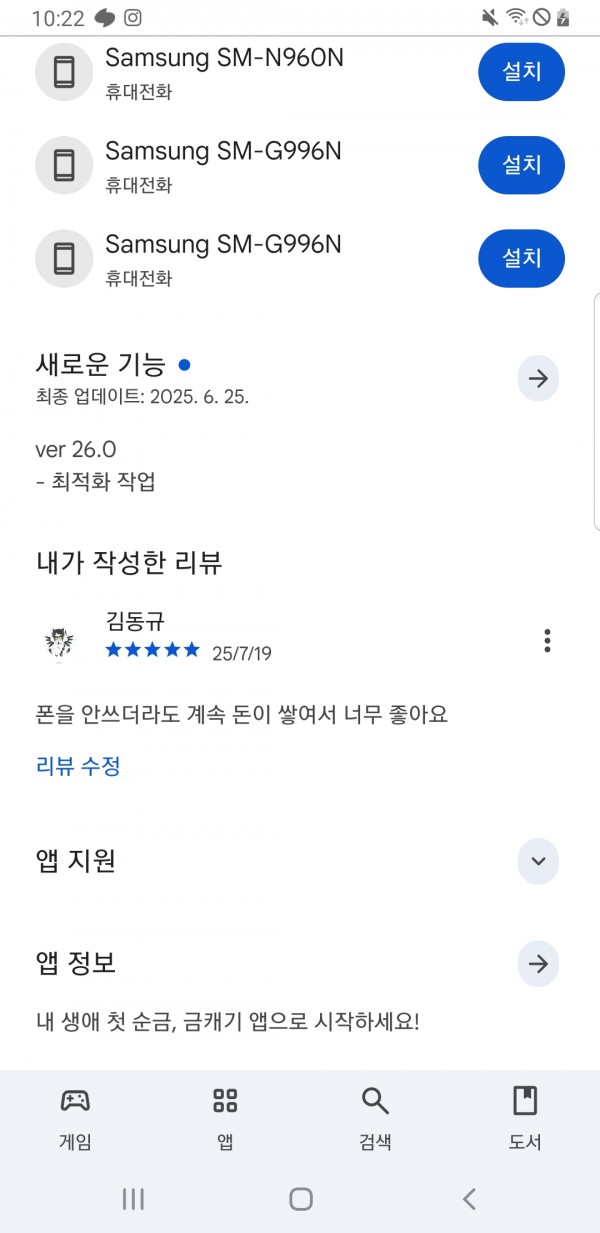The image size is (600, 1233).
Task: Tap the 리뷰 수정 link
Action: 78,766
